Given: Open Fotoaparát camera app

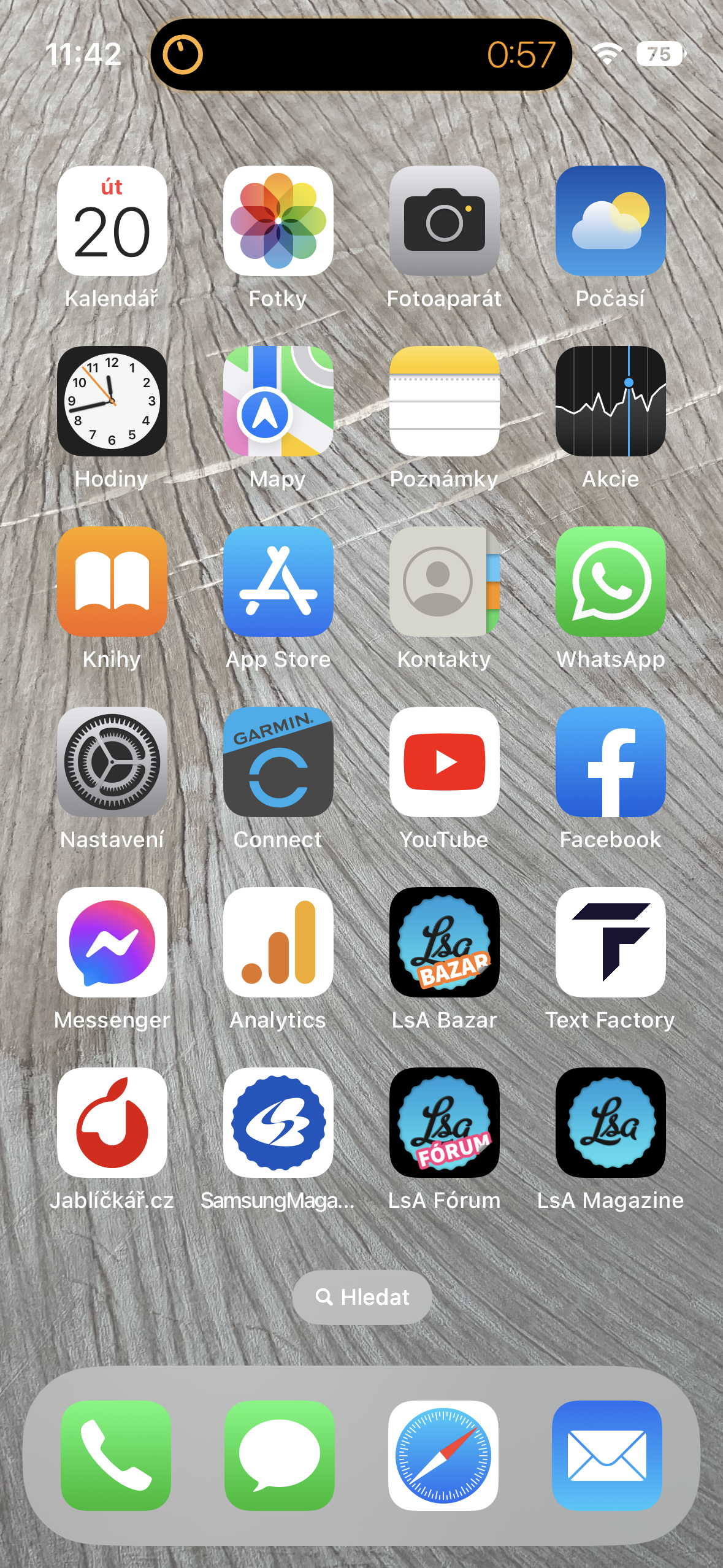Looking at the screenshot, I should (x=445, y=221).
